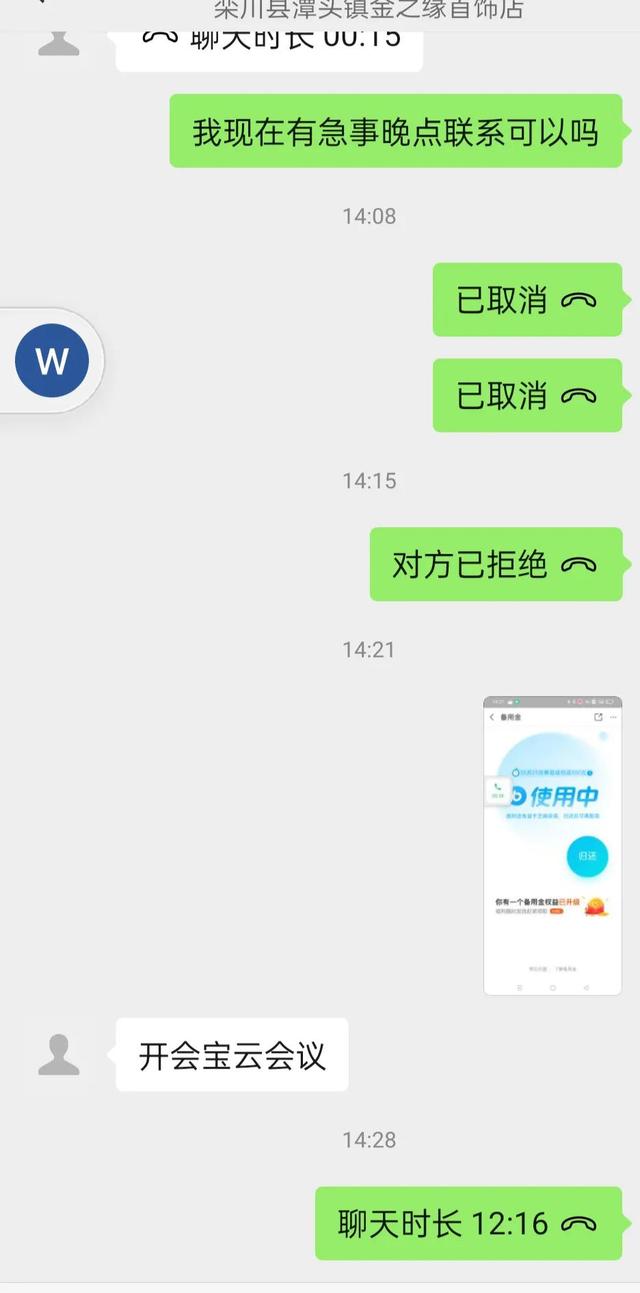This screenshot has width=640, height=1293.
Task: Open contact avatar beside 开会宝云会议
Action: pos(59,1055)
